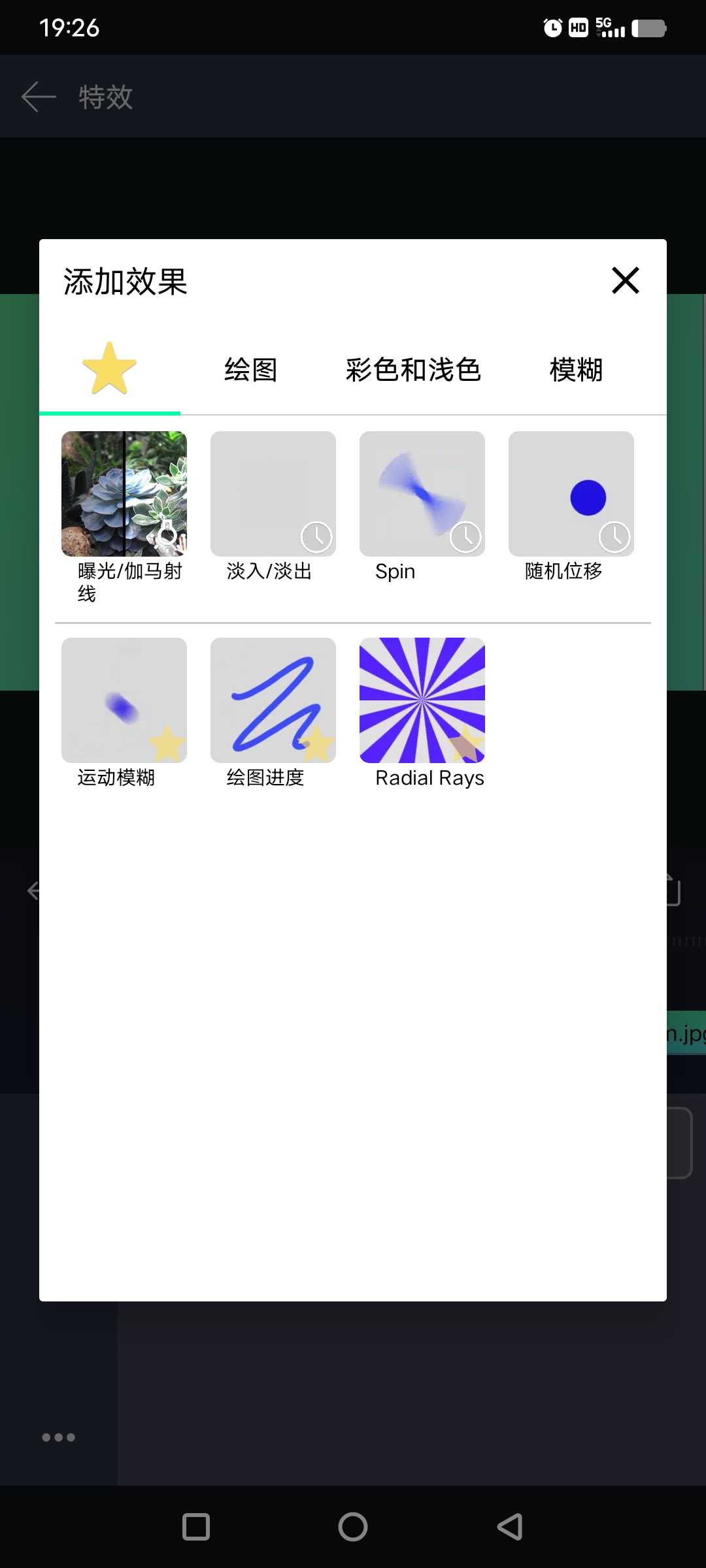Tap the system back button
The image size is (706, 1568).
click(510, 1527)
